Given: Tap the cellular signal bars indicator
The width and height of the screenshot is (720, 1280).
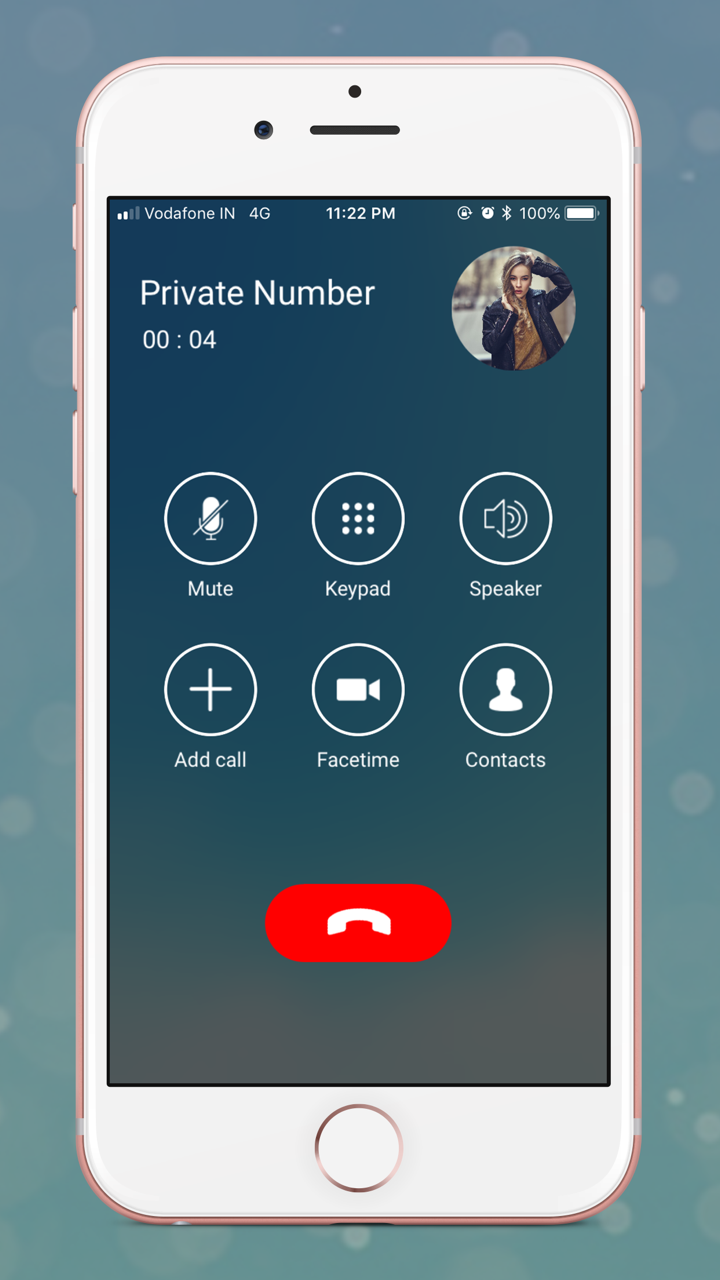Looking at the screenshot, I should [x=129, y=213].
